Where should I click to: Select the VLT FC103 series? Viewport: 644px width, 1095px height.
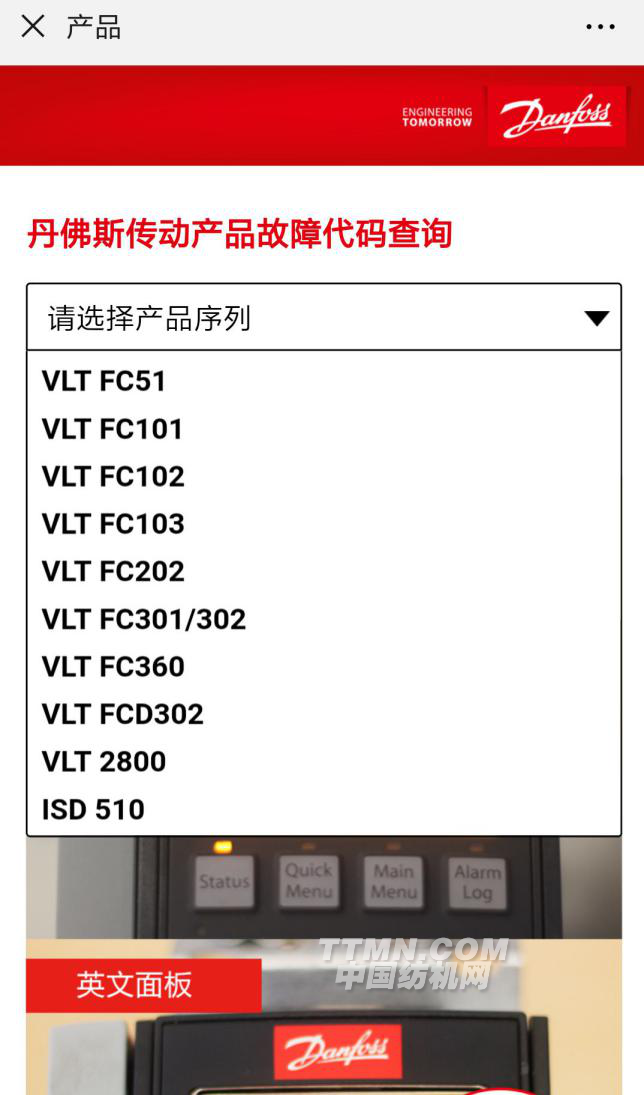coord(113,524)
